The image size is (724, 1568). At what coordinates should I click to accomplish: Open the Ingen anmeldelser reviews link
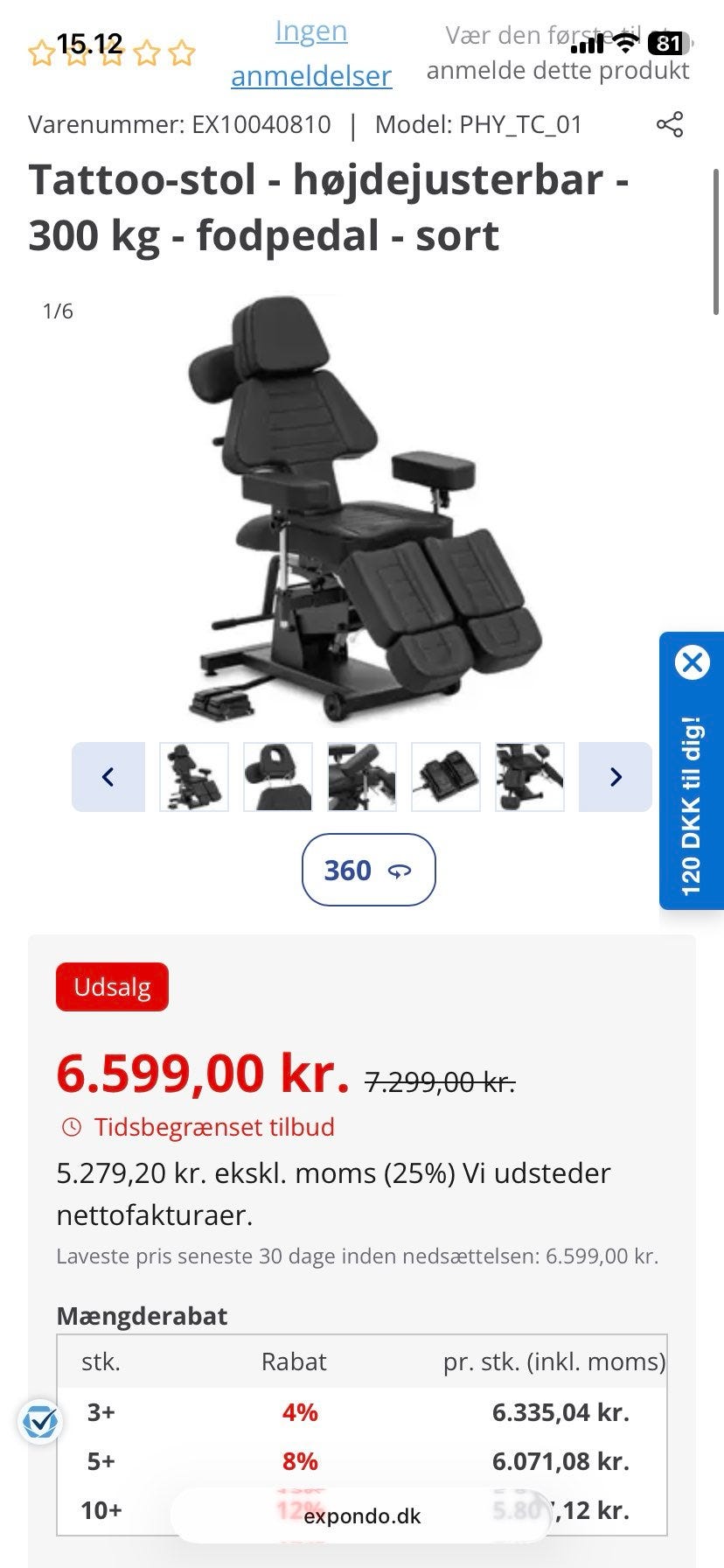tap(311, 54)
